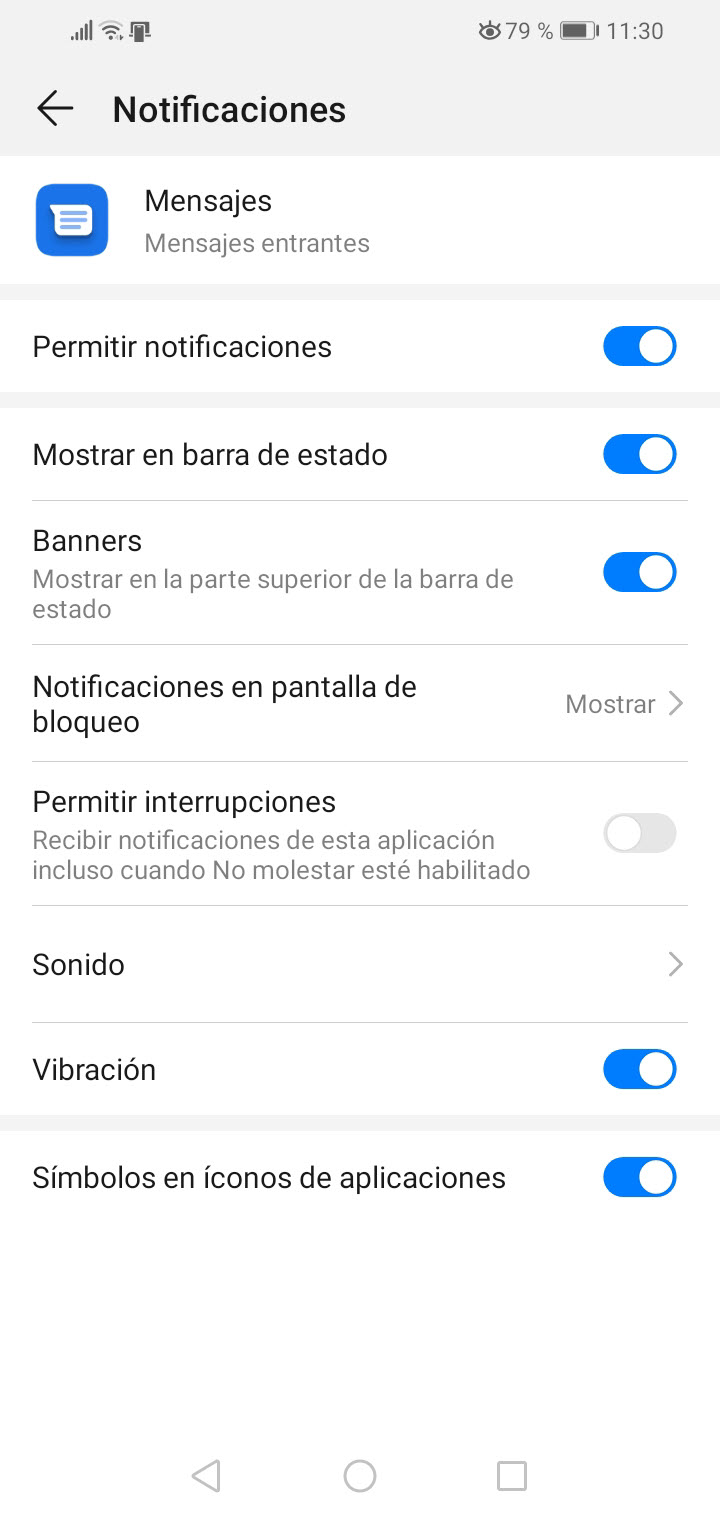This screenshot has height=1520, width=720.
Task: Turn off the Vibración switch
Action: click(639, 1069)
